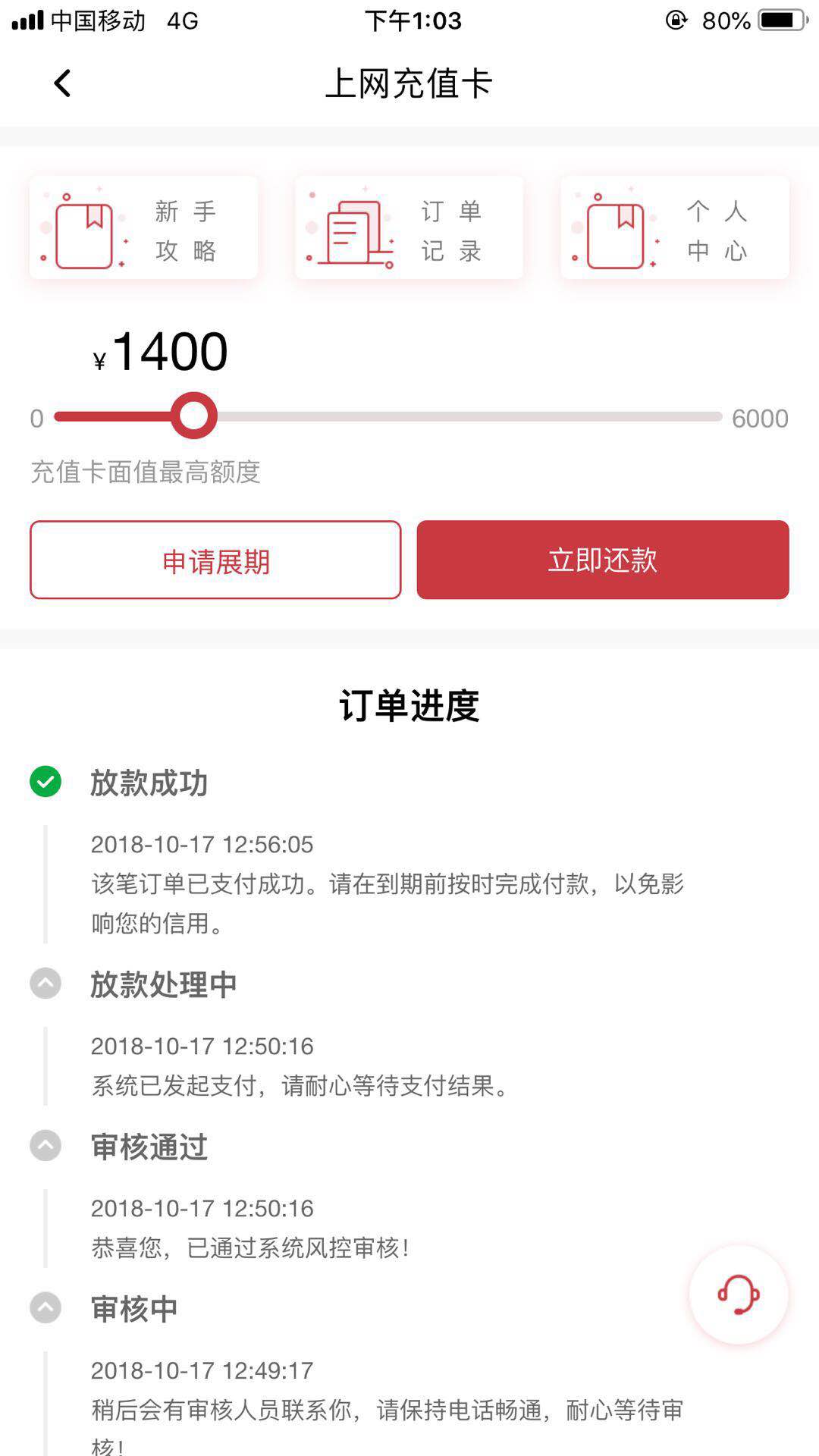Collapse the 审核通过 step arrow

click(45, 1145)
